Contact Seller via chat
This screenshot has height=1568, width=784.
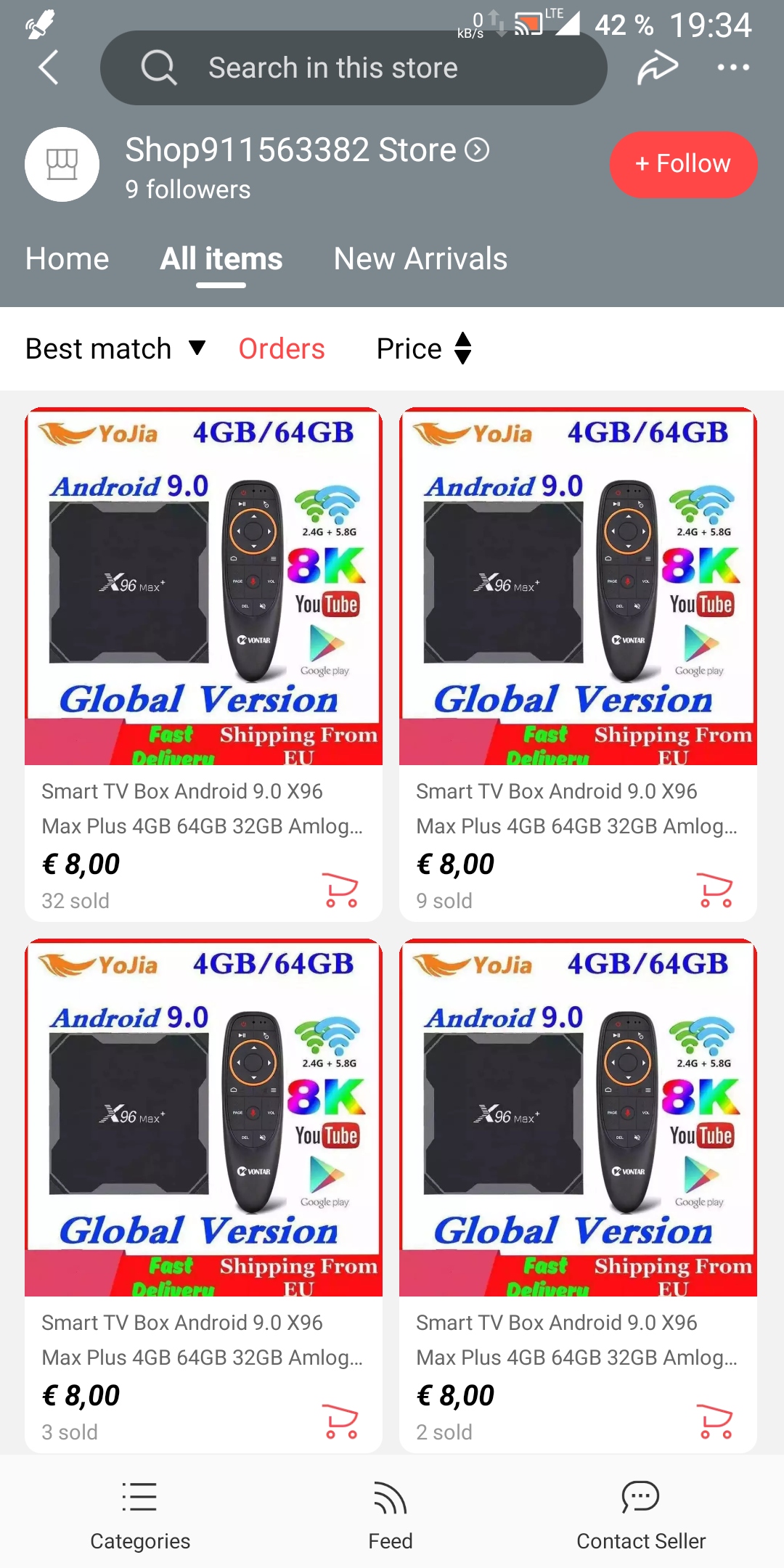(x=641, y=1514)
